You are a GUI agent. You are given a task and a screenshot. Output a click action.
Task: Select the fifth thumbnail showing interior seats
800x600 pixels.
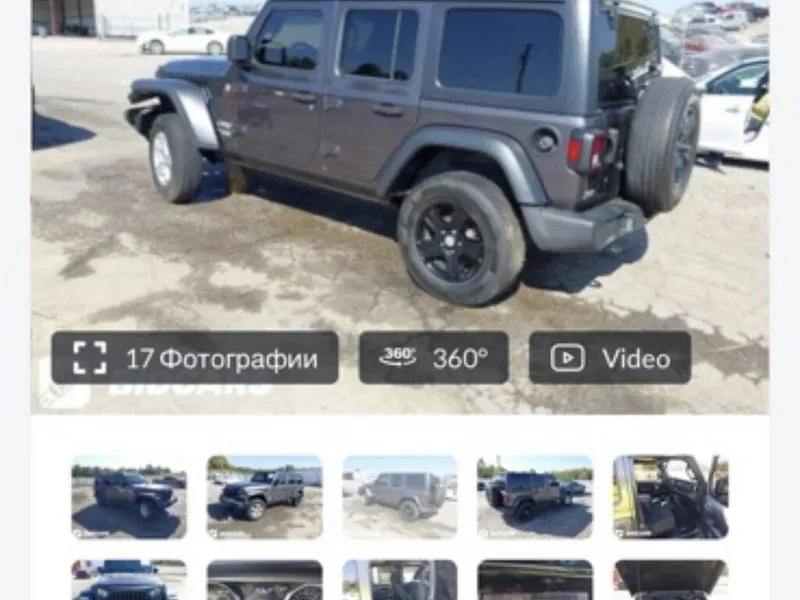point(671,497)
